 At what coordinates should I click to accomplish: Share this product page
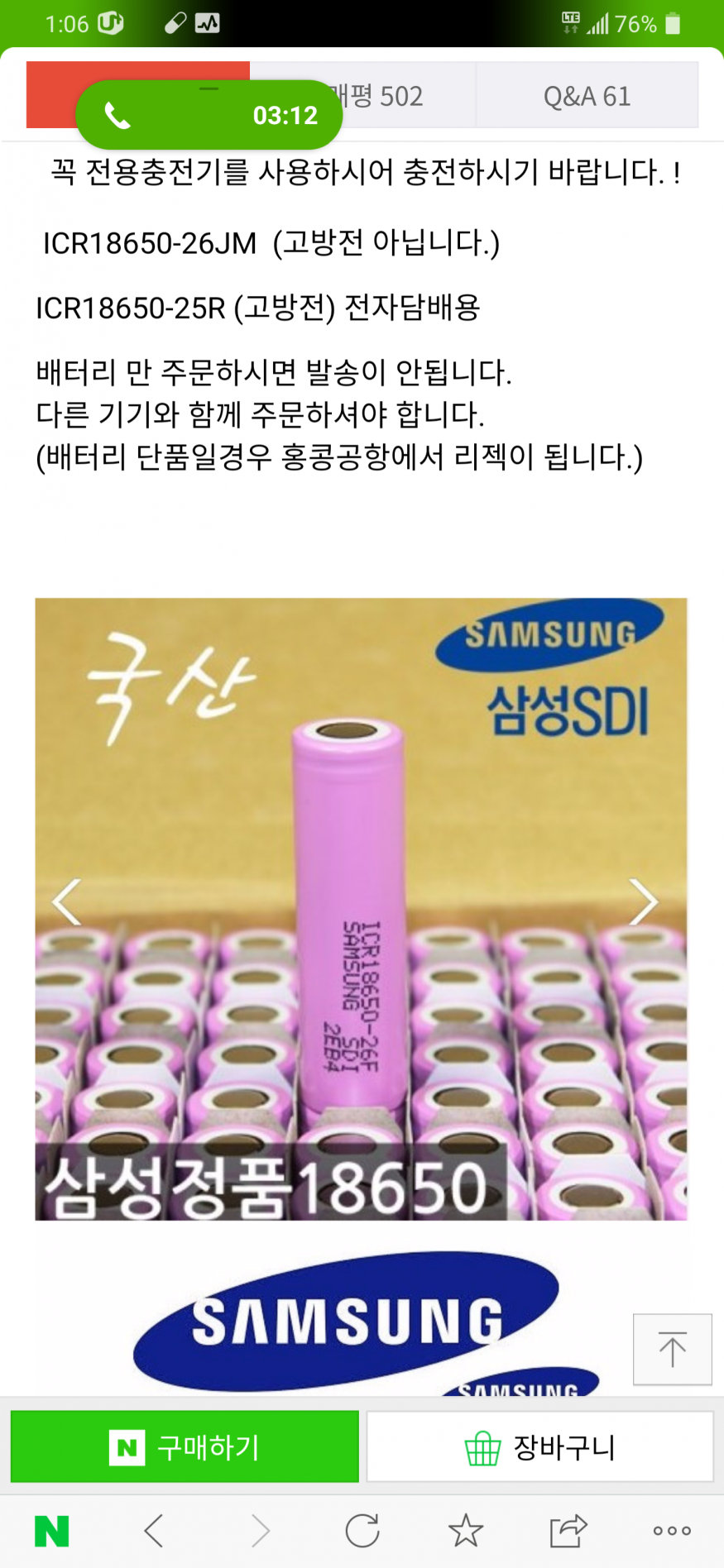tap(568, 1532)
